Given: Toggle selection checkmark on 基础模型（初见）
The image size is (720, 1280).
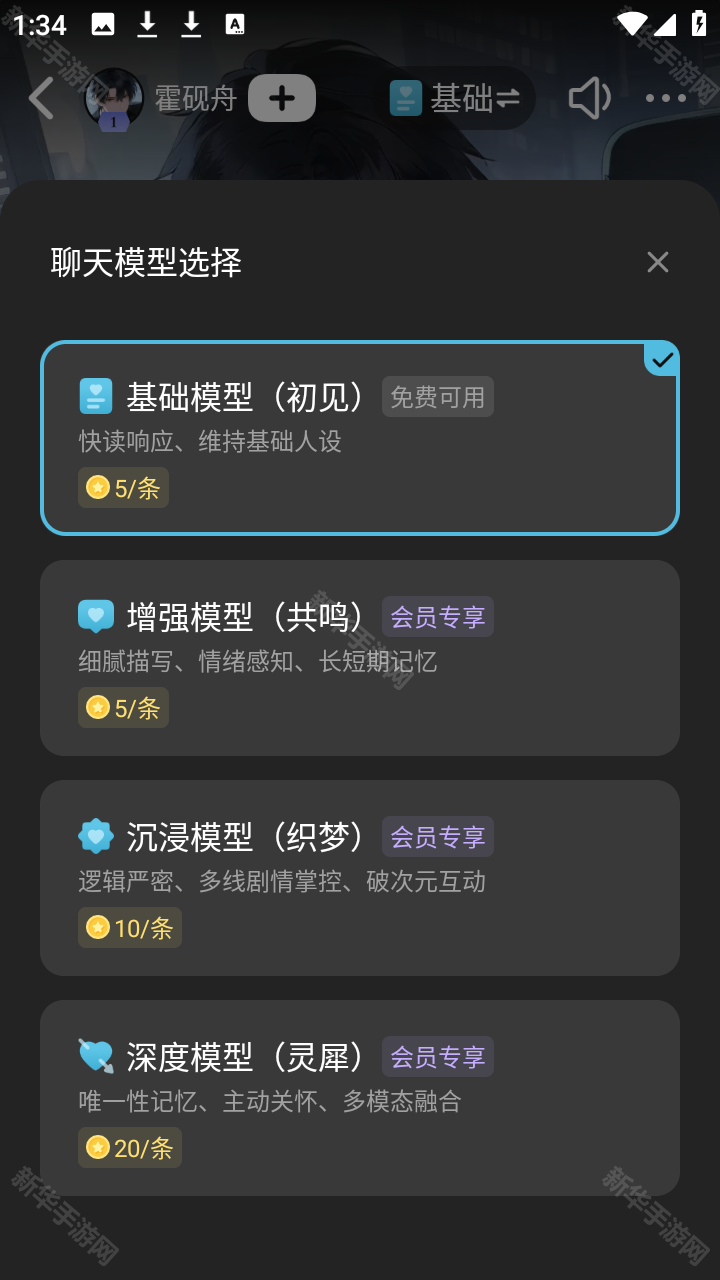Looking at the screenshot, I should pos(662,358).
